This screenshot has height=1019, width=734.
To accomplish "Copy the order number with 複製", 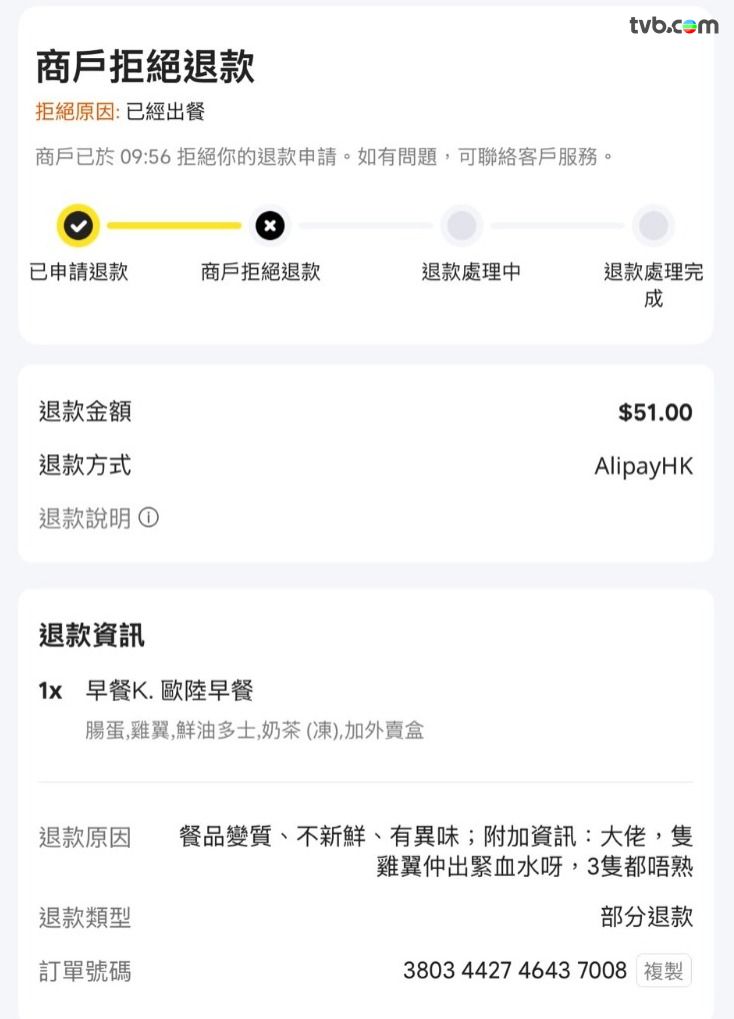I will [x=664, y=971].
